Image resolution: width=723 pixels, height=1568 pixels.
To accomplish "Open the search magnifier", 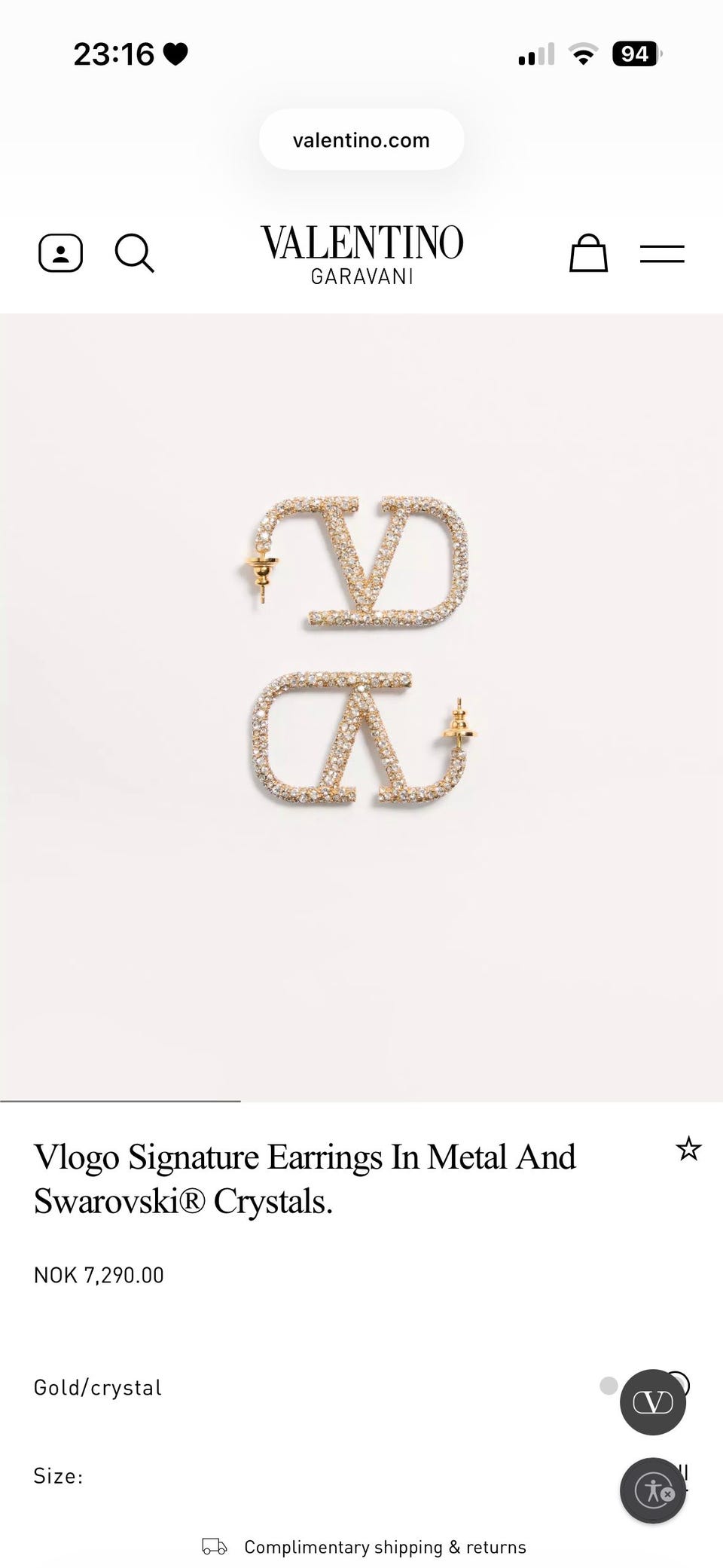I will tap(135, 252).
